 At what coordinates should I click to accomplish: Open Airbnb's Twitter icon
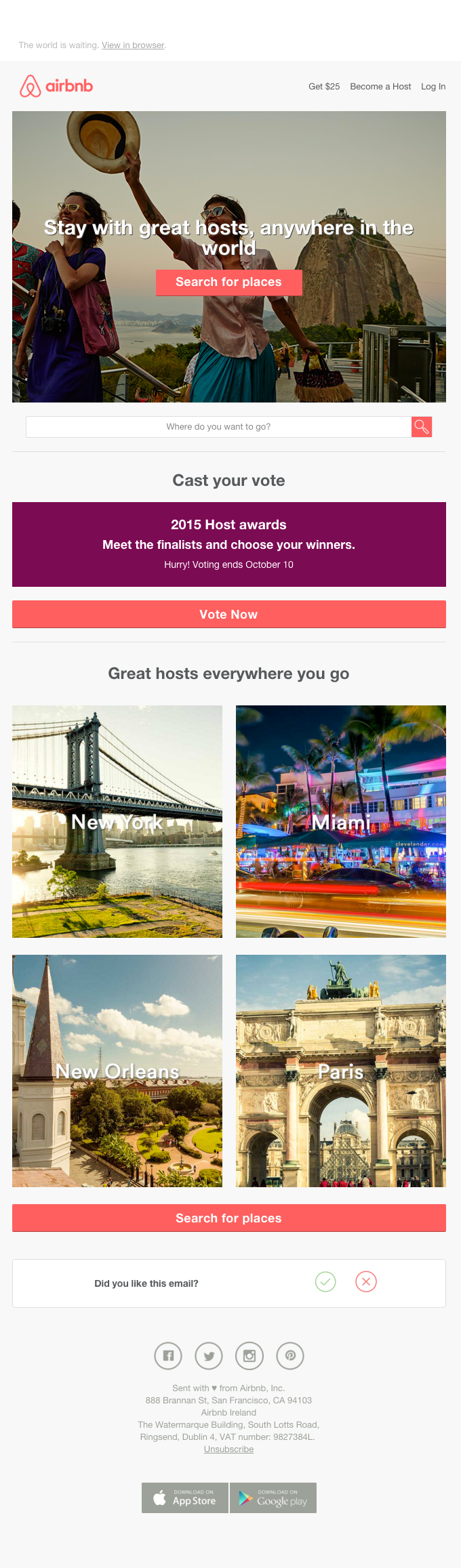pyautogui.click(x=209, y=1356)
